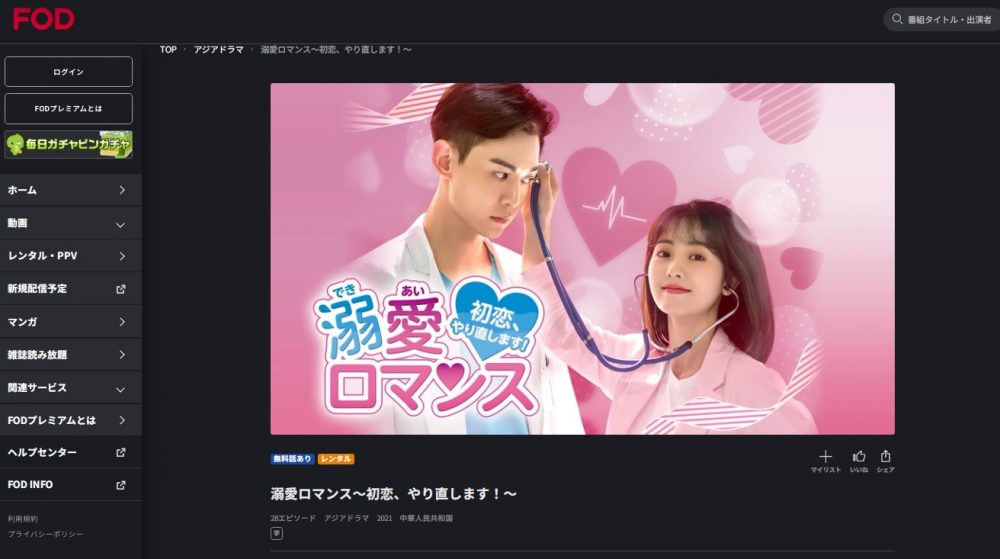Tap the ログイン button
The height and width of the screenshot is (559, 1000).
pos(68,72)
